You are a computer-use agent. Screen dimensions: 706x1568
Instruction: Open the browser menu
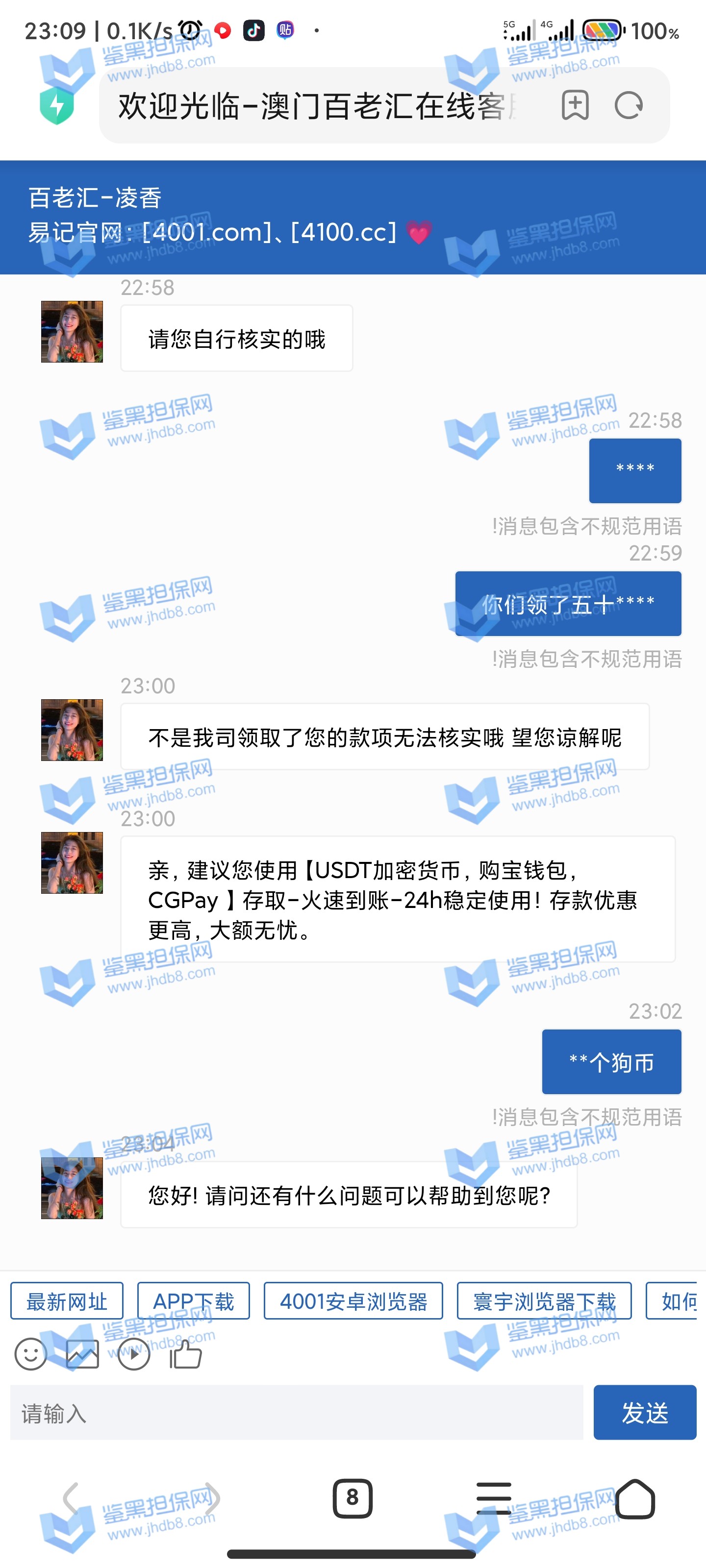493,1497
